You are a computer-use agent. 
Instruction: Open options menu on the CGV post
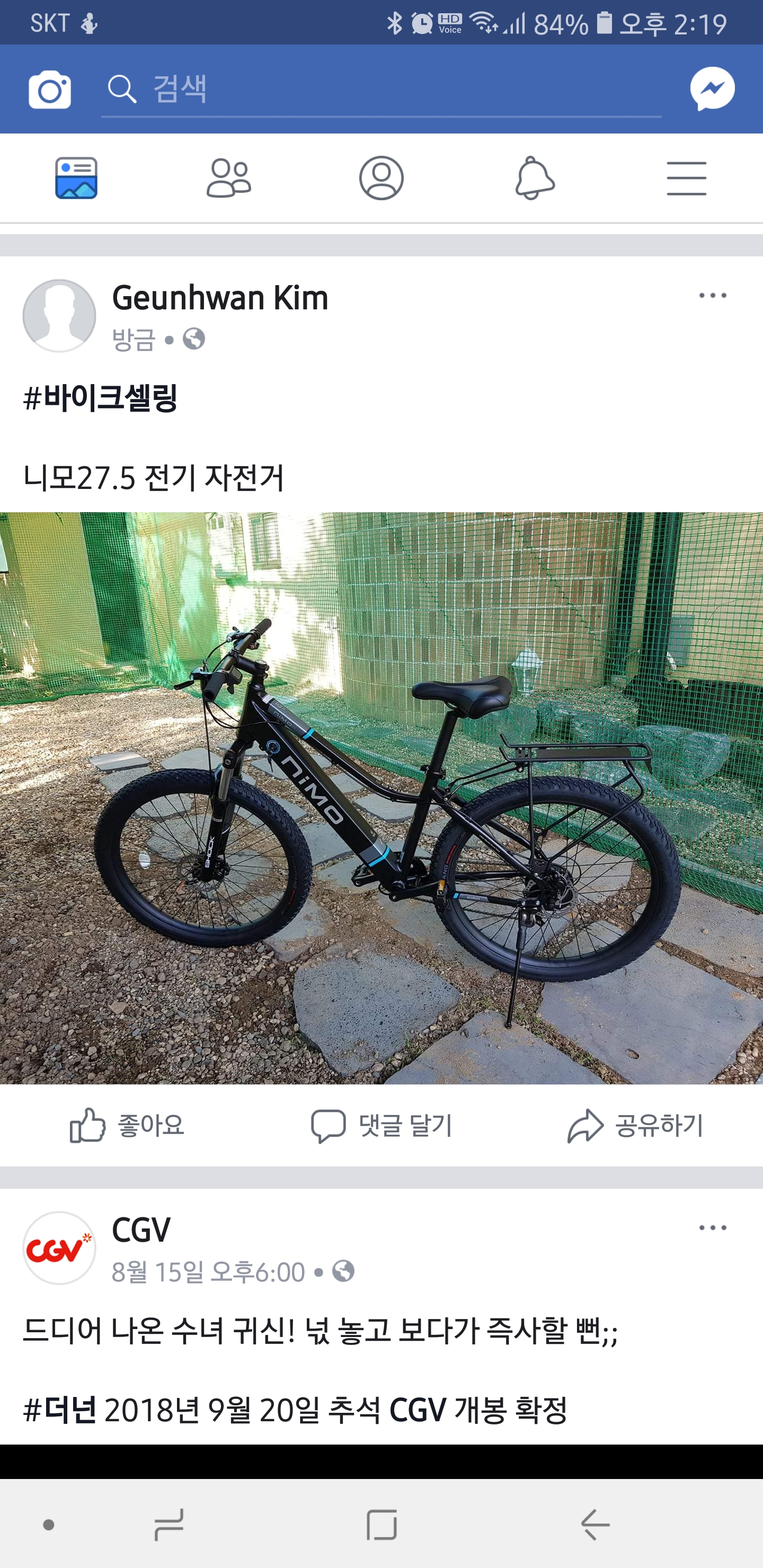pyautogui.click(x=713, y=1228)
